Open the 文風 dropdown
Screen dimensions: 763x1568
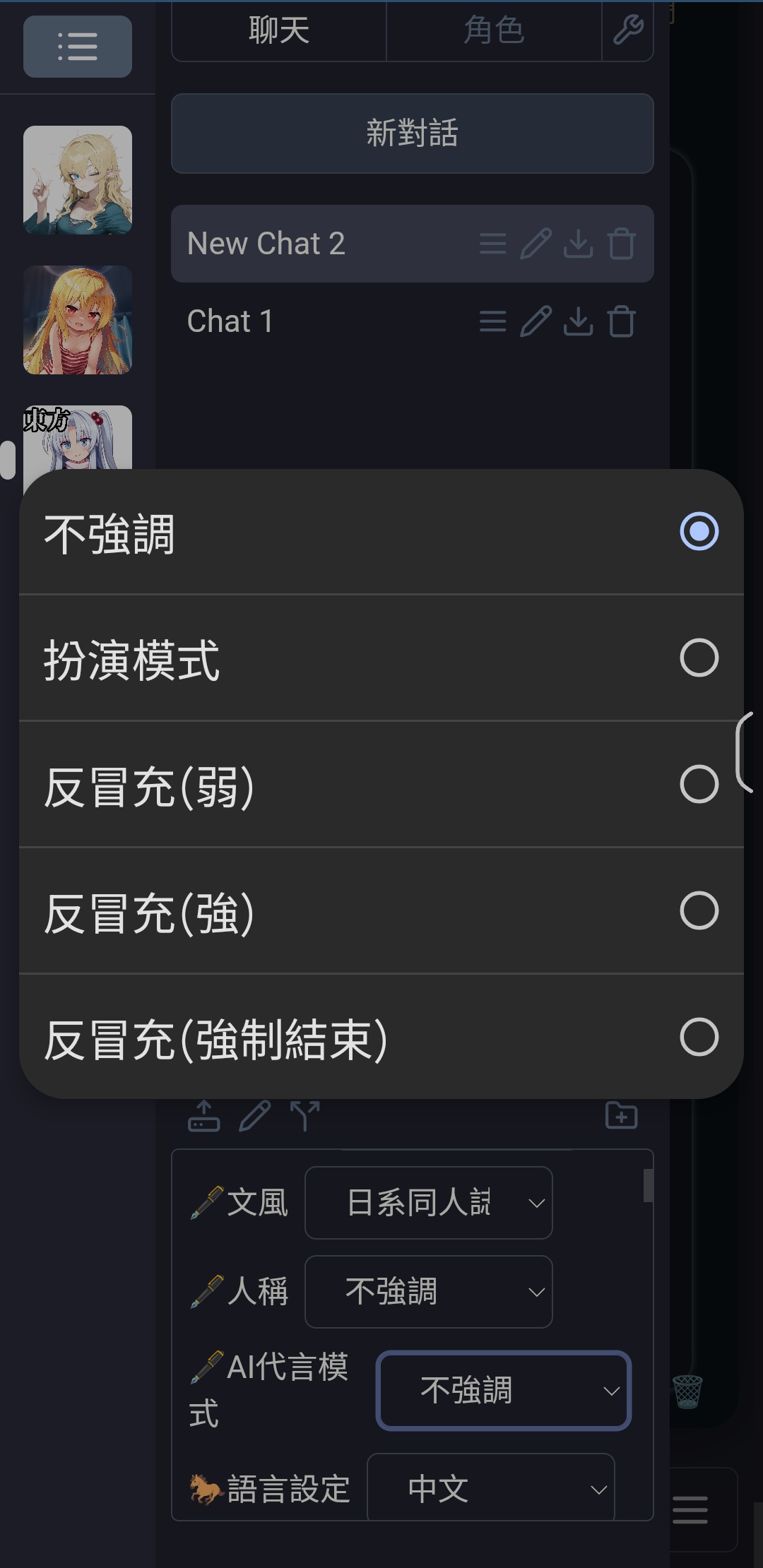[429, 1203]
